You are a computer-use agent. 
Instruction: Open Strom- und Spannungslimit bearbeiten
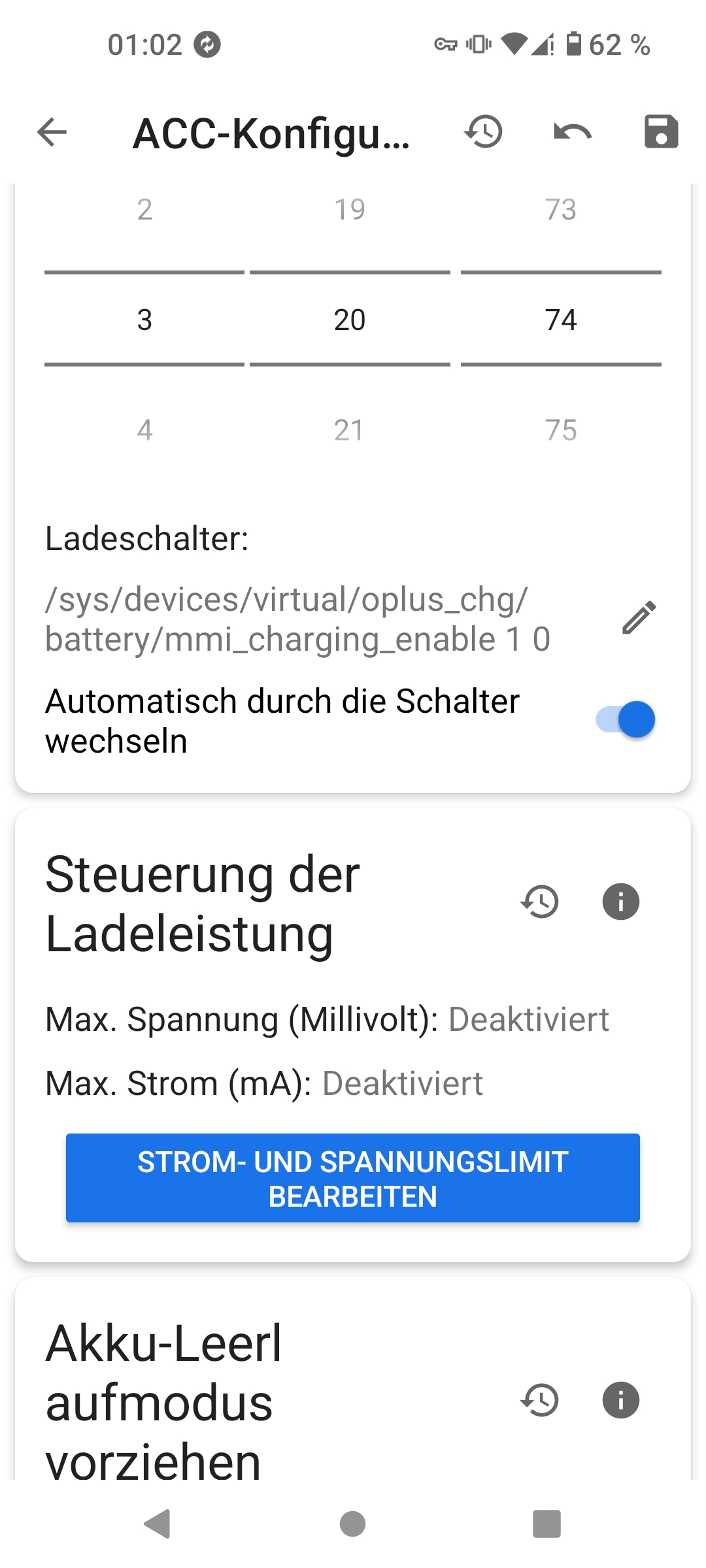[x=353, y=1178]
